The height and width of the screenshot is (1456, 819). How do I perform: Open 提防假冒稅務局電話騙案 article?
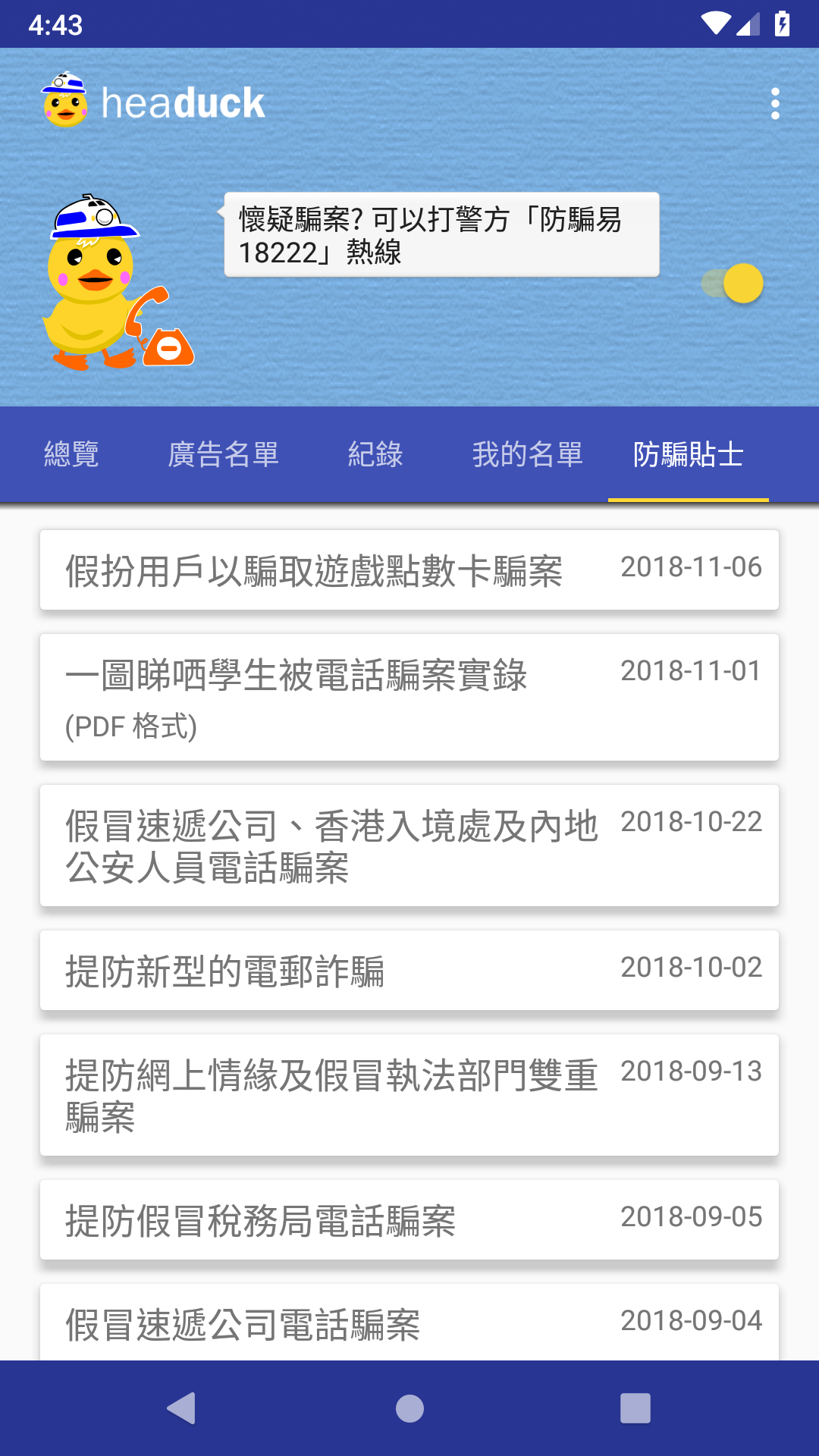[409, 1220]
